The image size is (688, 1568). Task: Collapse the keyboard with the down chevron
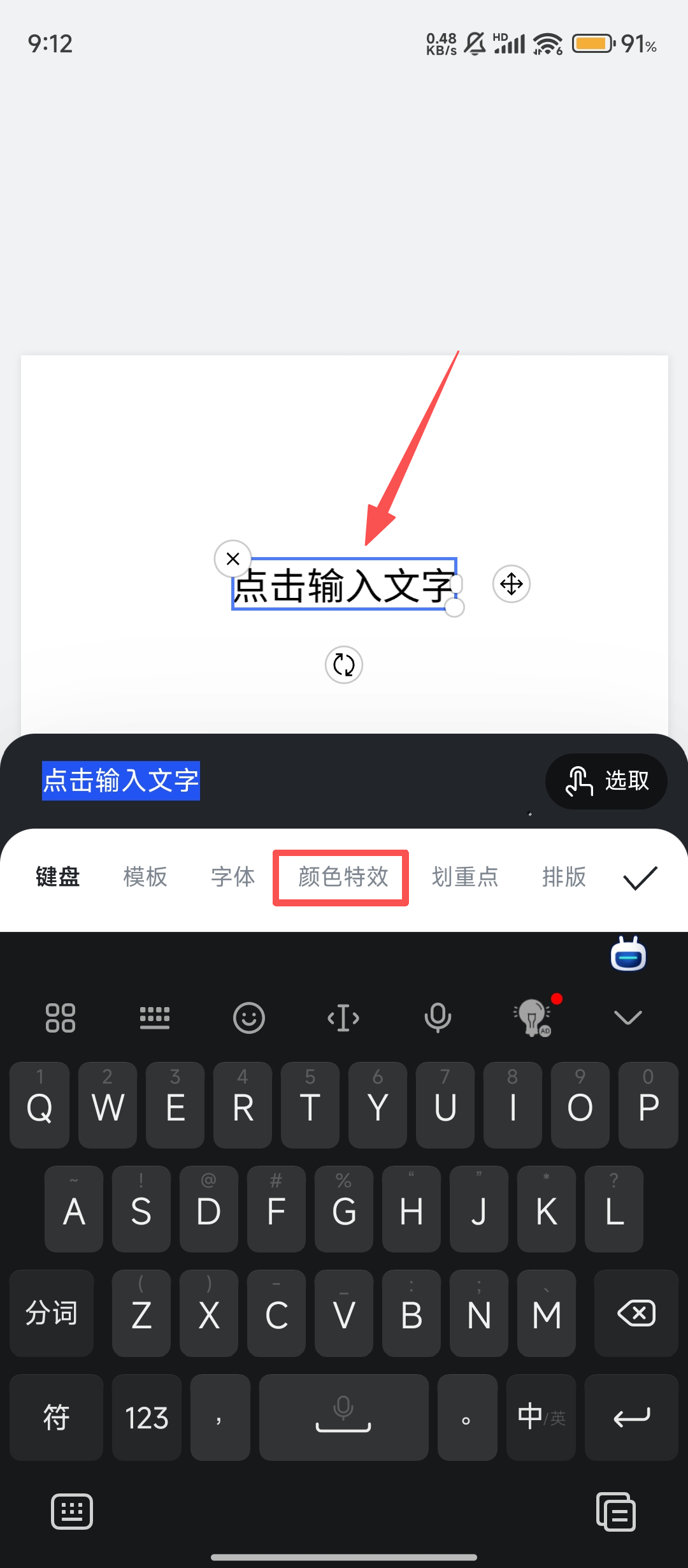627,1017
